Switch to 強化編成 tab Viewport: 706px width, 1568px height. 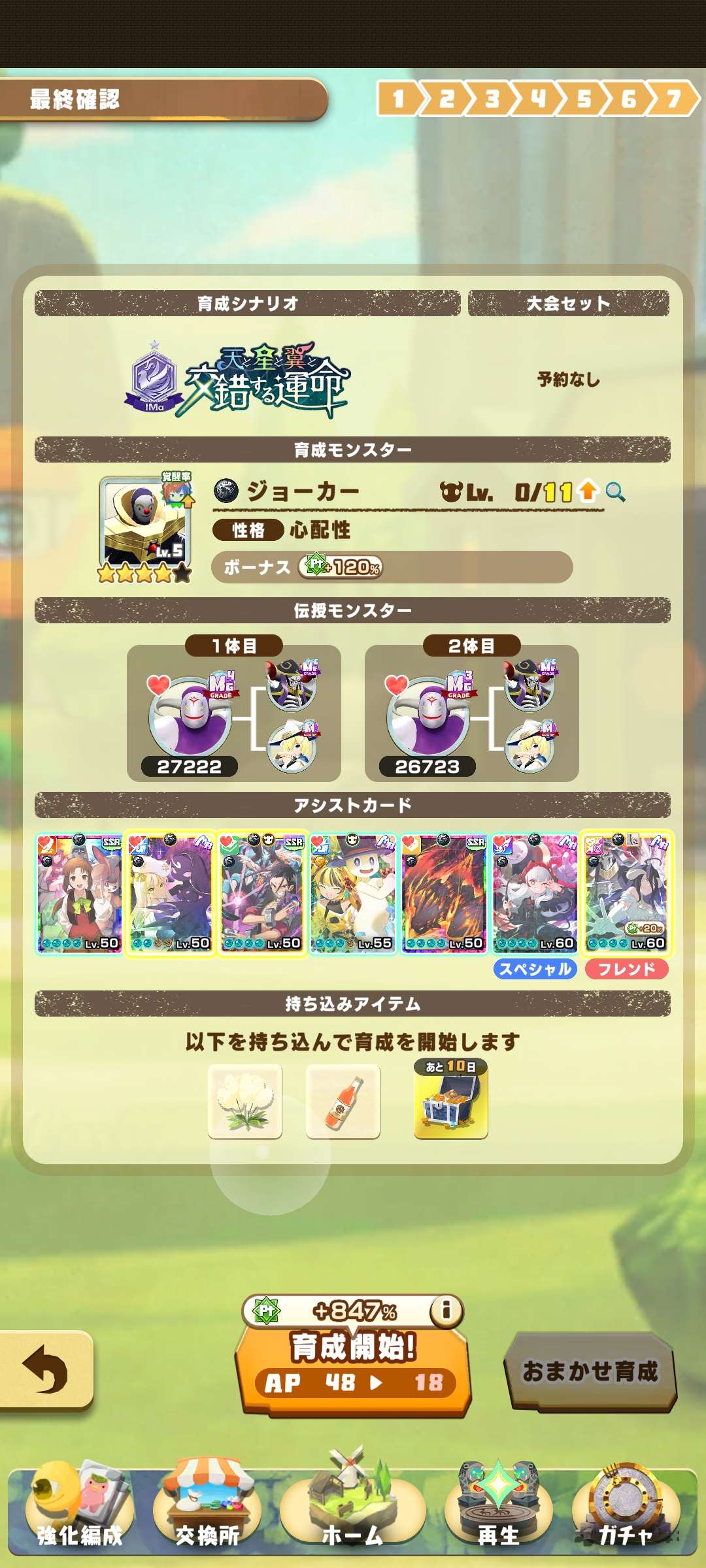point(79,1509)
